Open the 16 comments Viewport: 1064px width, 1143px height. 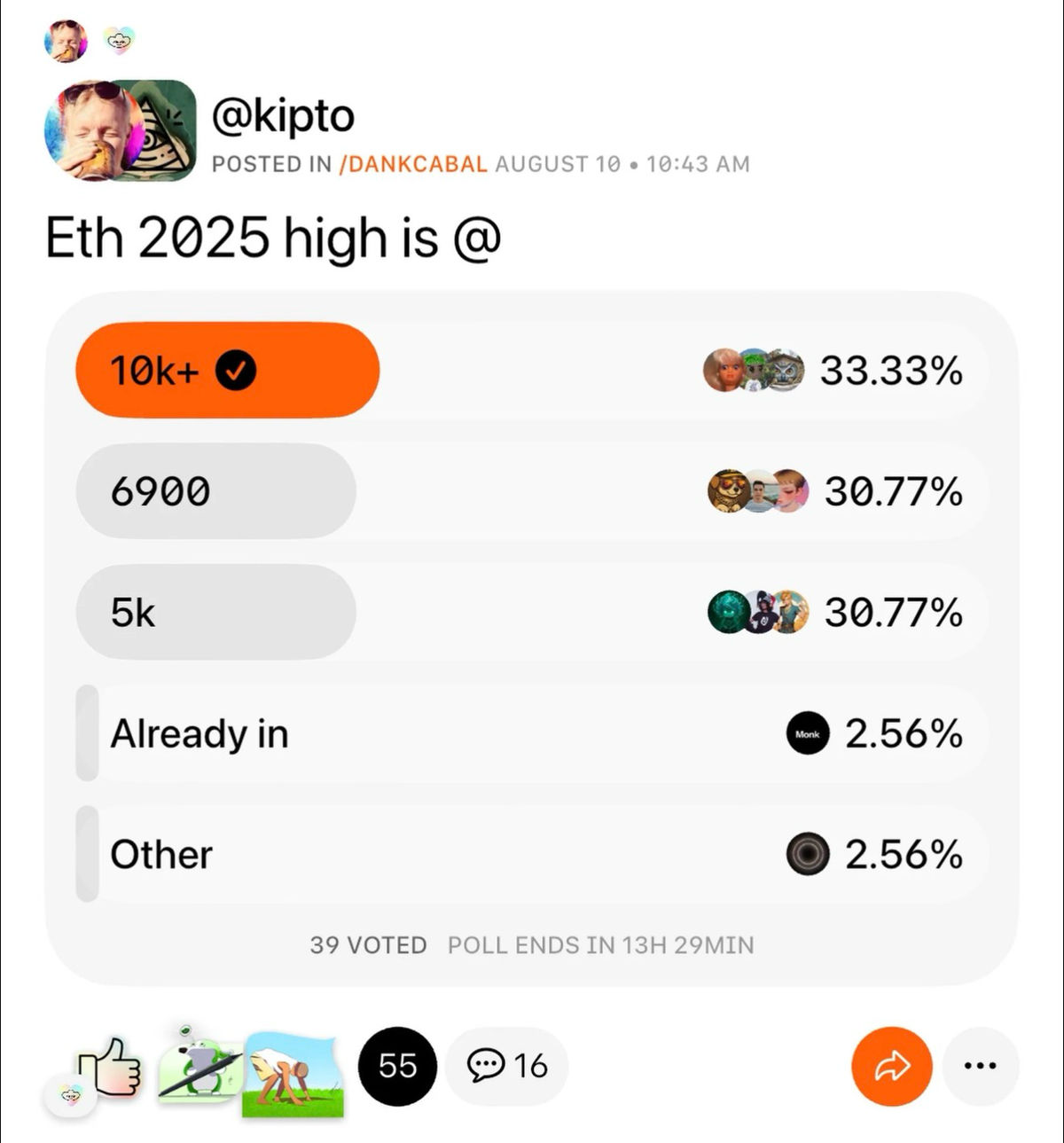click(x=507, y=1066)
